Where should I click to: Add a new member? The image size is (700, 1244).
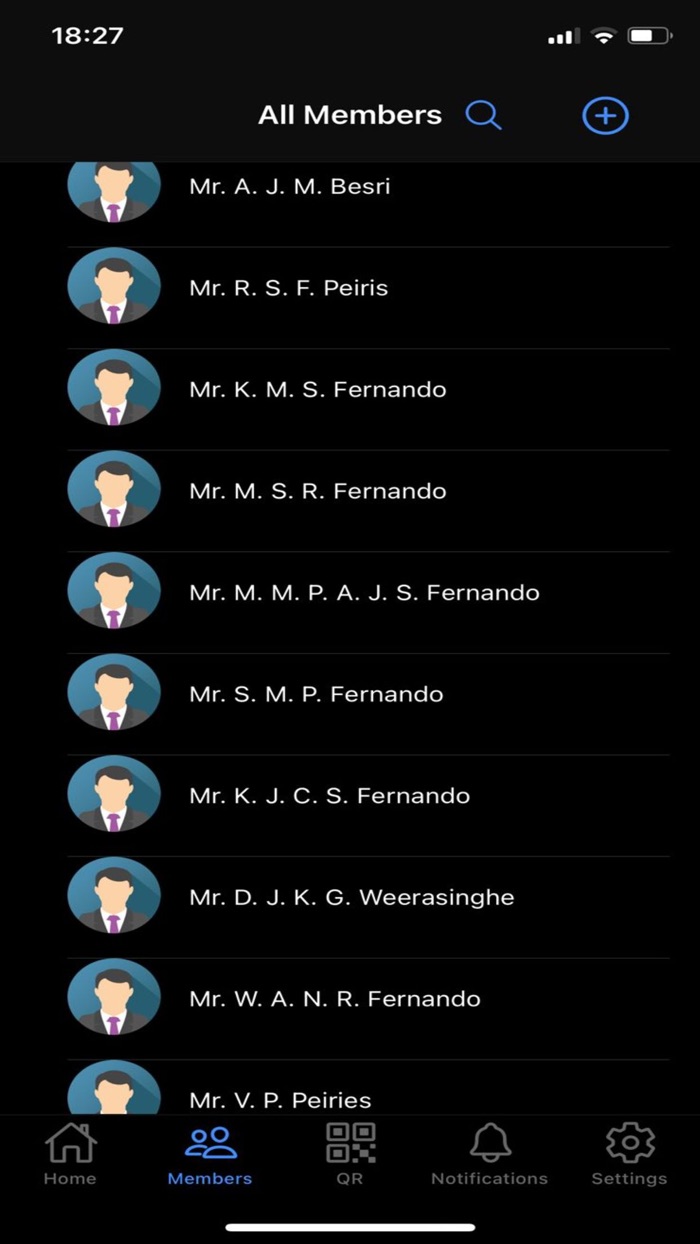(605, 116)
